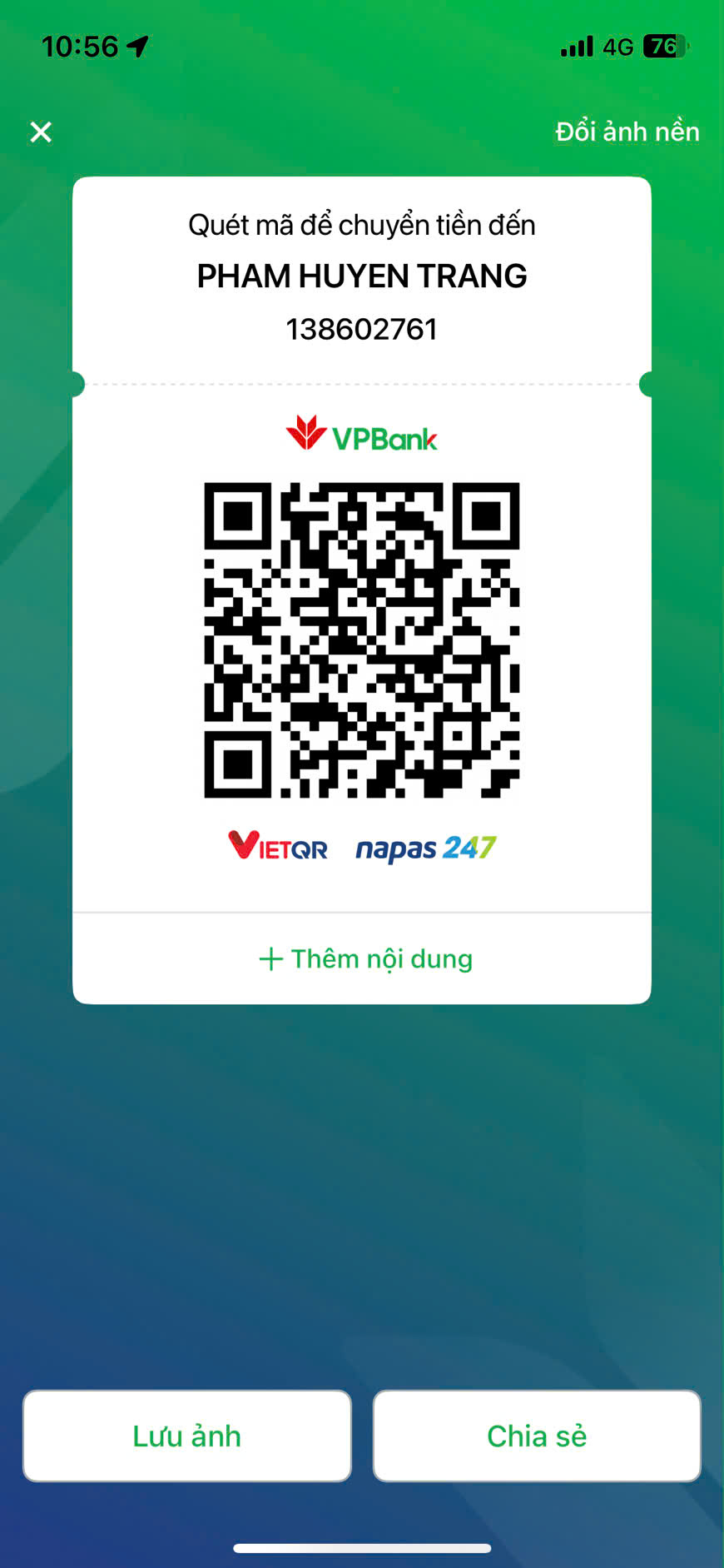This screenshot has width=724, height=1568.
Task: Close the QR code screen
Action: click(x=41, y=132)
